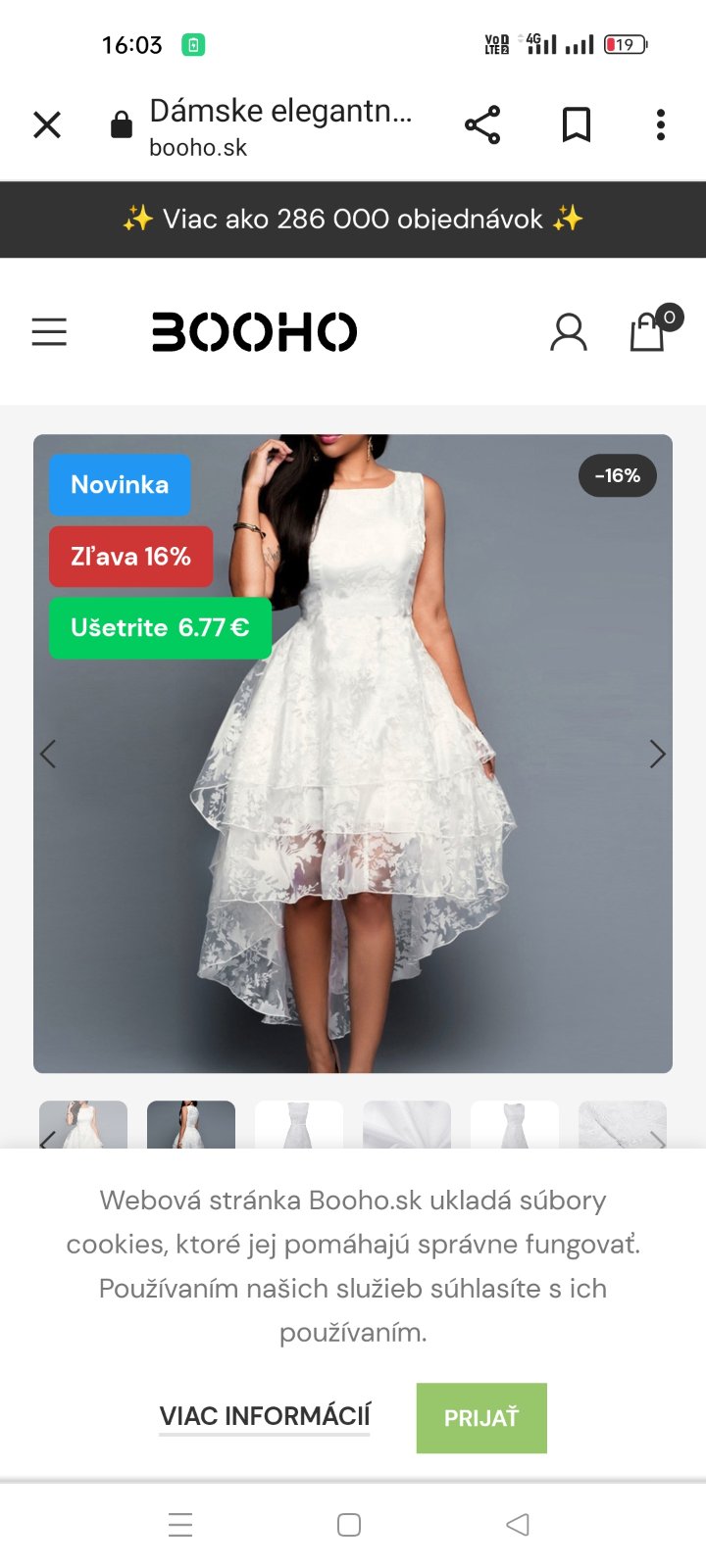706x1568 pixels.
Task: Open the hamburger navigation menu
Action: tap(49, 332)
